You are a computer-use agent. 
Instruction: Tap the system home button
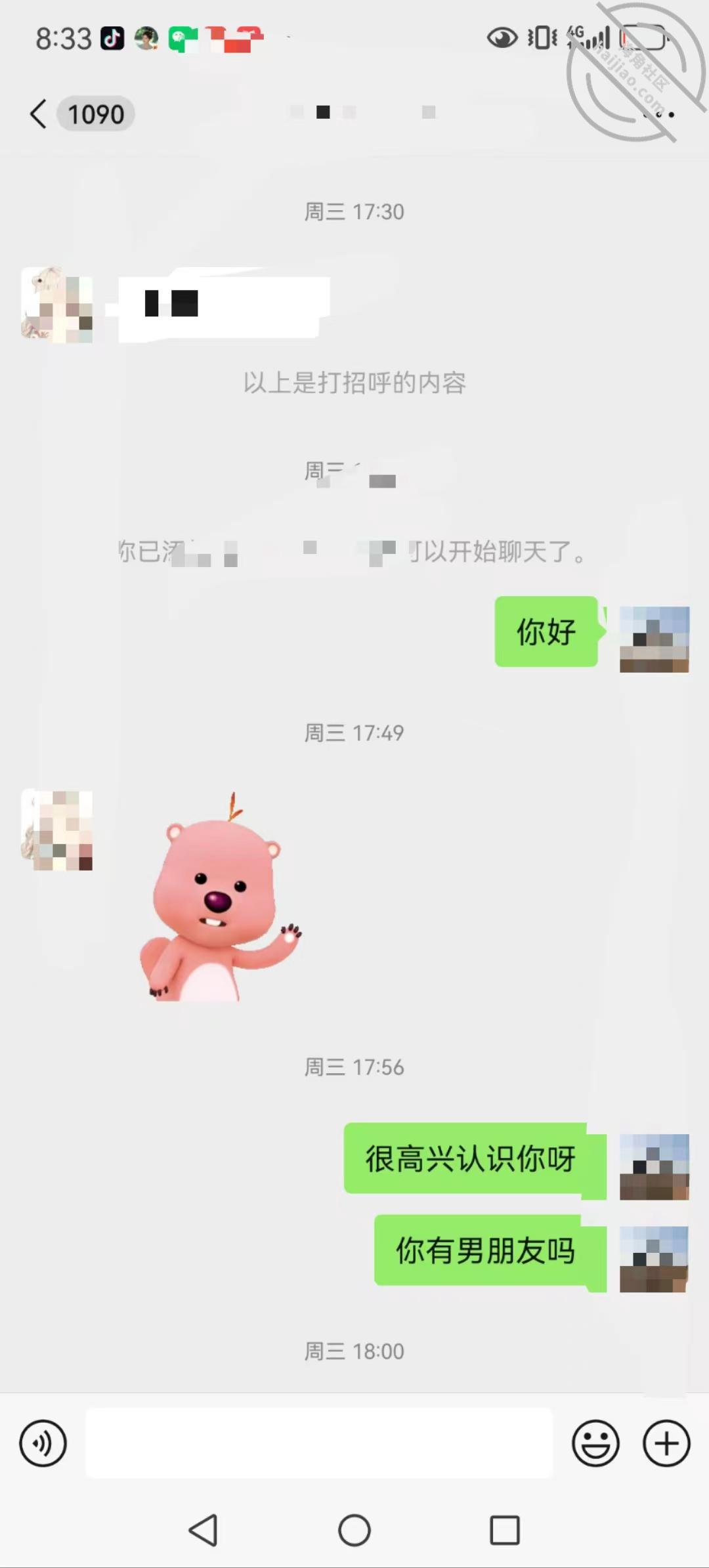pyautogui.click(x=354, y=1531)
